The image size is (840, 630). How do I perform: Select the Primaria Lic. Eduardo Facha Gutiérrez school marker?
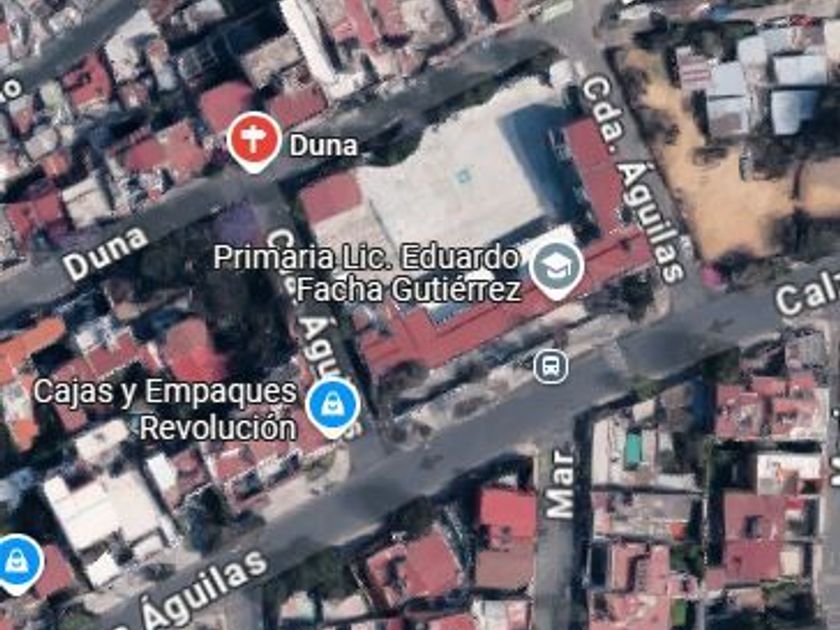point(555,267)
